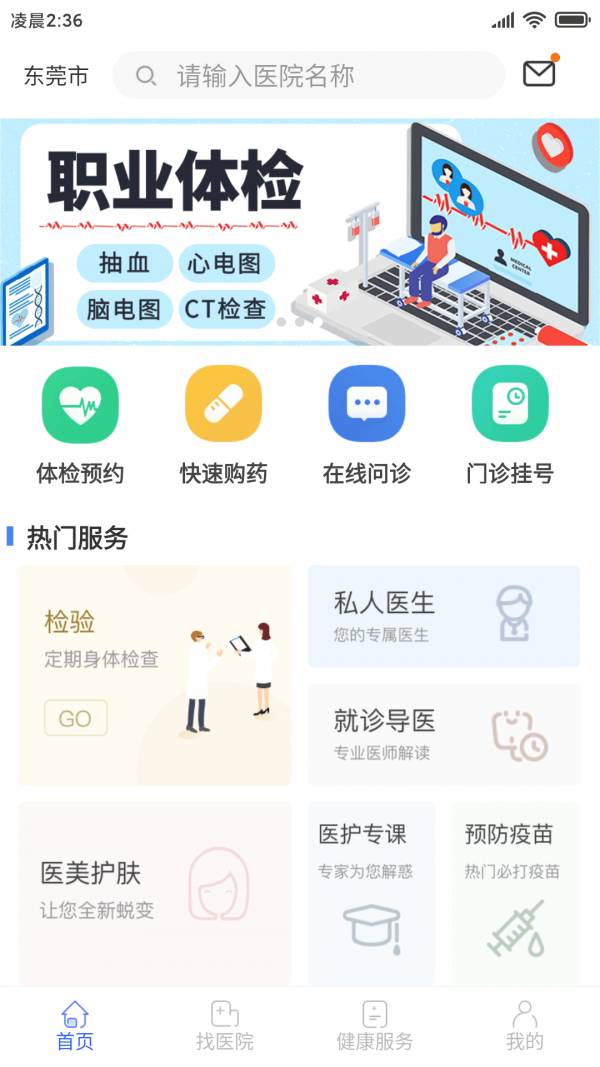This screenshot has height=1067, width=600.
Task: Go to the 健康服务 tab
Action: (x=375, y=1026)
